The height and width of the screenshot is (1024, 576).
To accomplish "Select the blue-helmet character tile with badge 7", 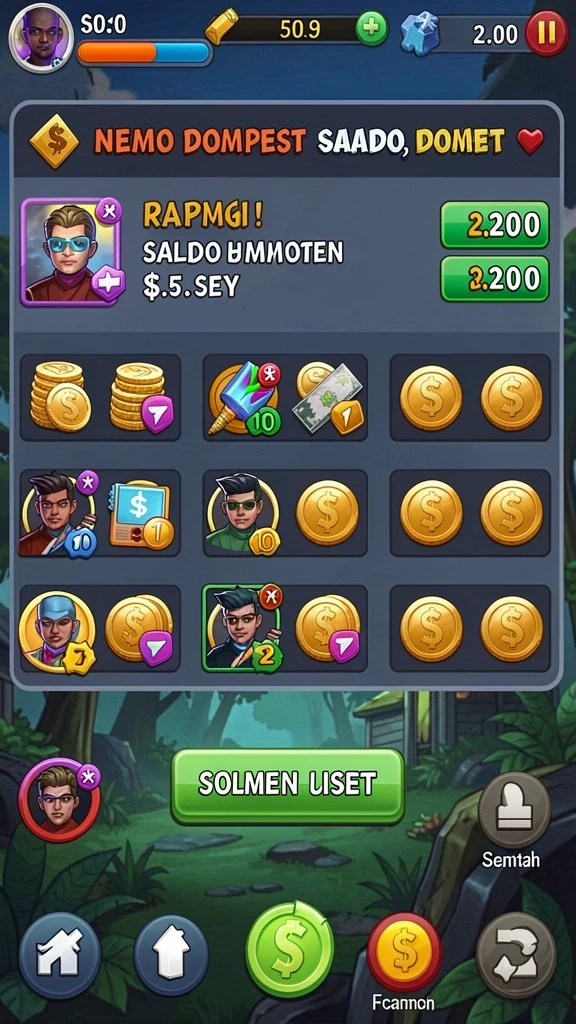I will [100, 628].
